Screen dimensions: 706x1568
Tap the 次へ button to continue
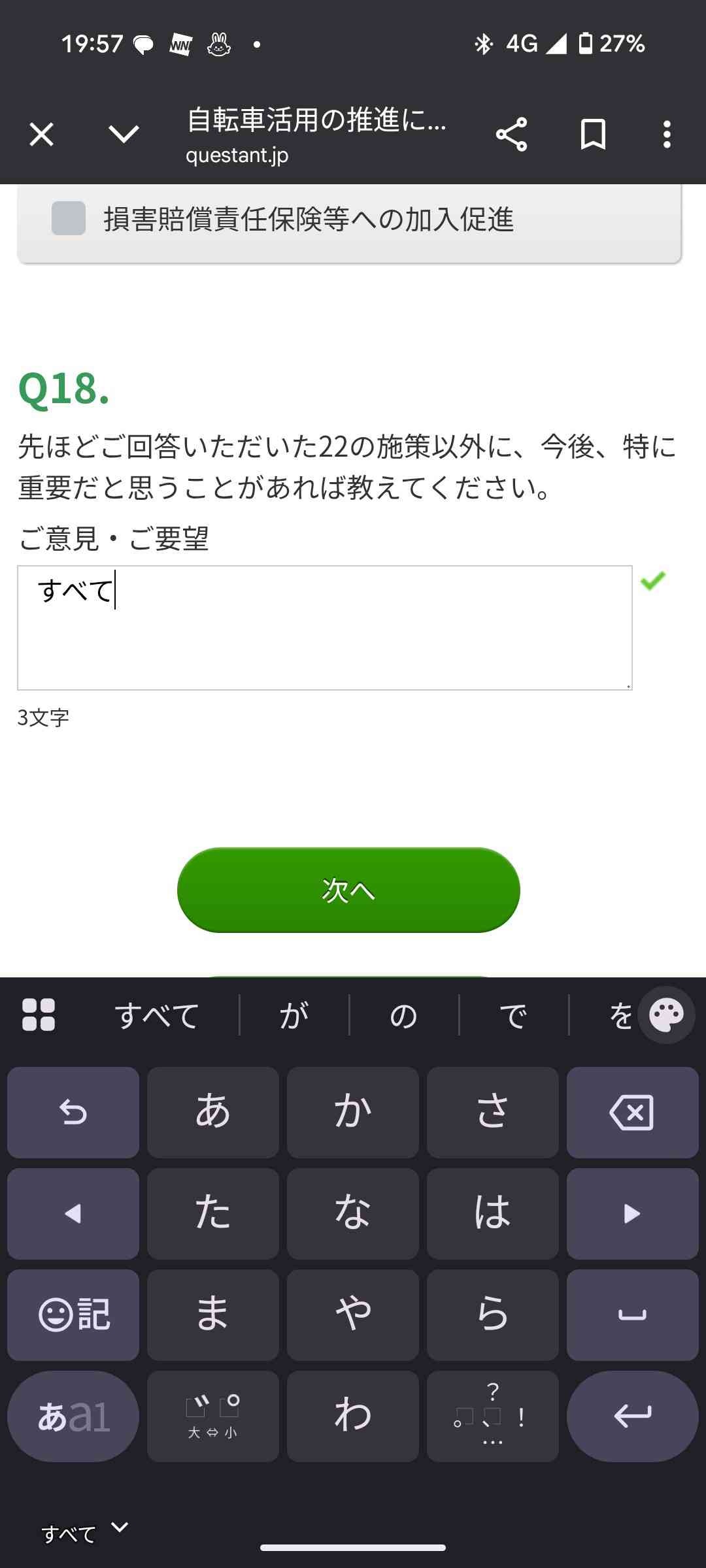(348, 890)
